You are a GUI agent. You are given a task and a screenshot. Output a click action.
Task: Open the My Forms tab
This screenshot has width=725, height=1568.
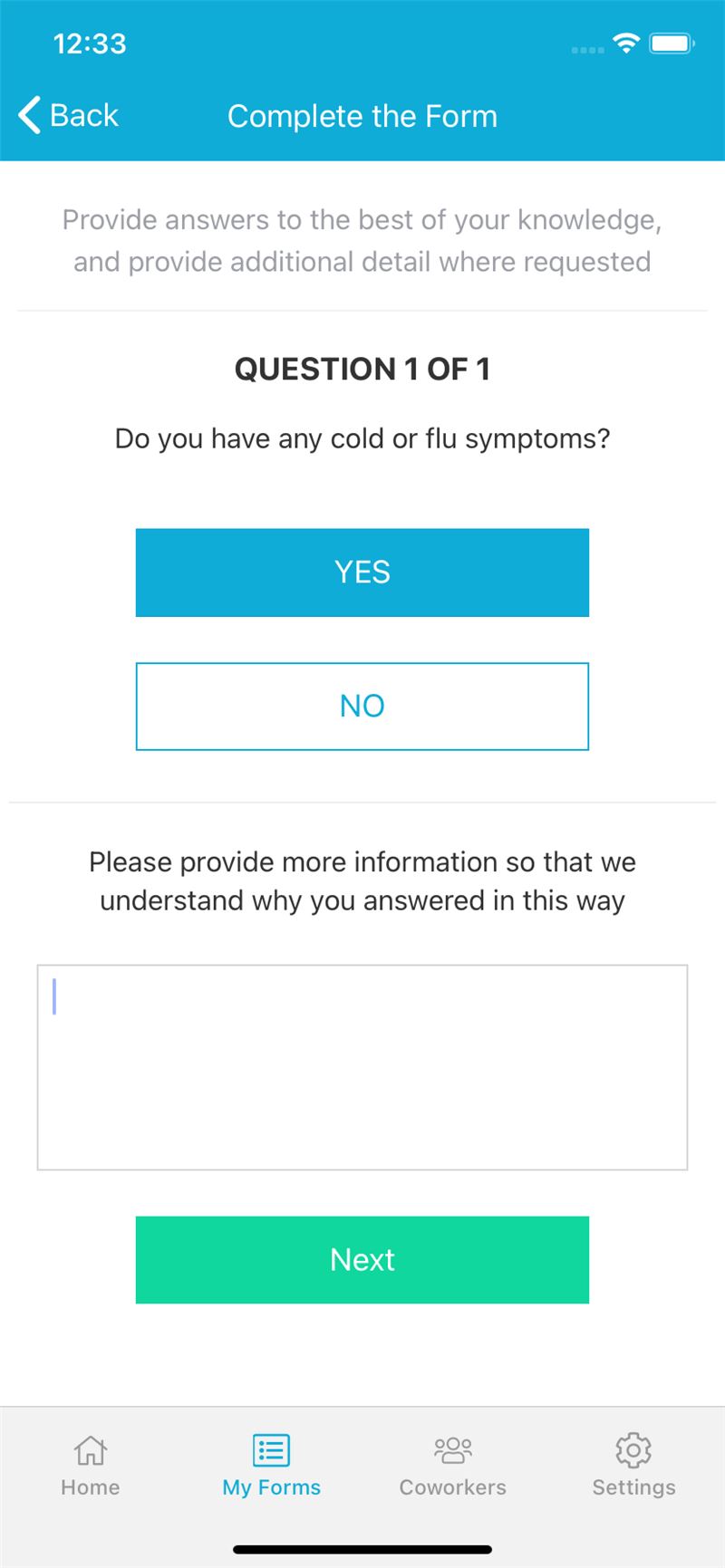[x=272, y=1466]
